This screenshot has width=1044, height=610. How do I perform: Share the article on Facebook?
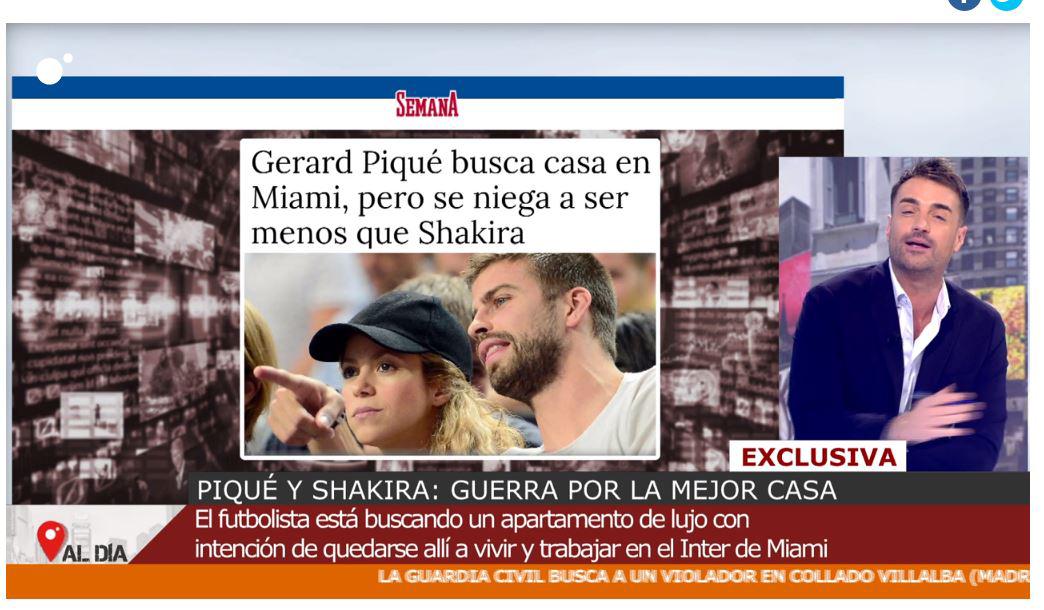[x=965, y=3]
